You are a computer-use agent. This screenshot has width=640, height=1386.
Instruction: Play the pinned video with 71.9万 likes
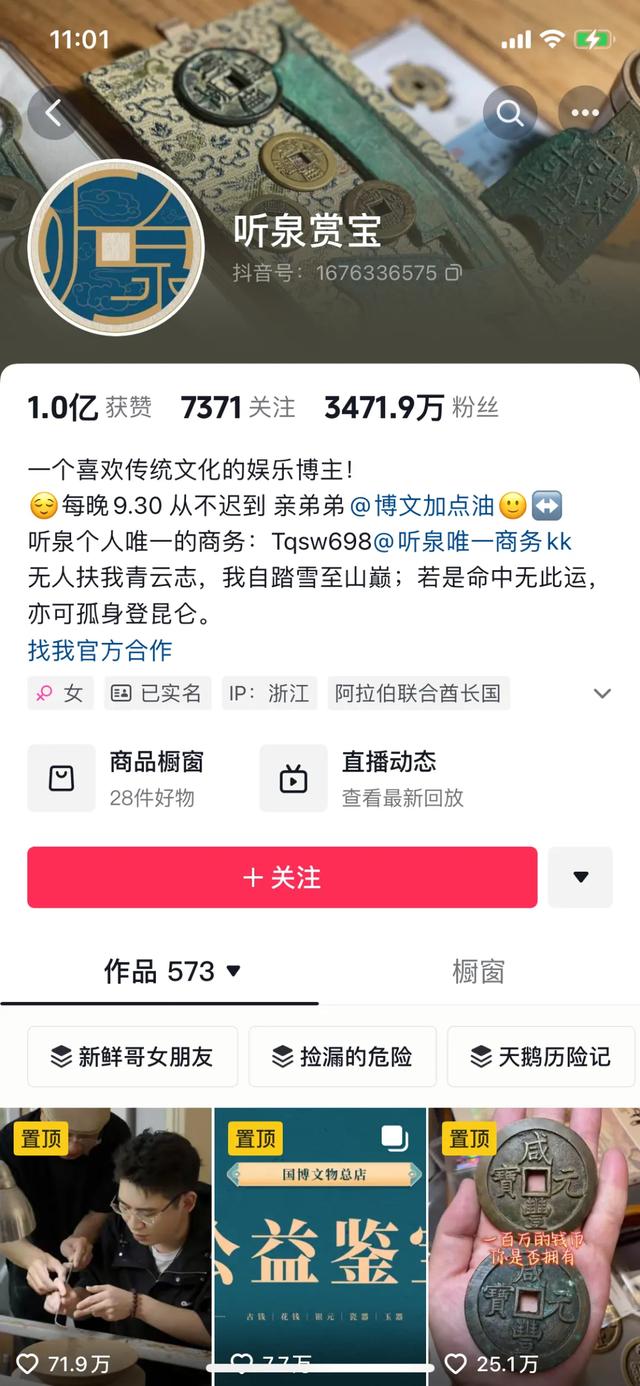(105, 1240)
